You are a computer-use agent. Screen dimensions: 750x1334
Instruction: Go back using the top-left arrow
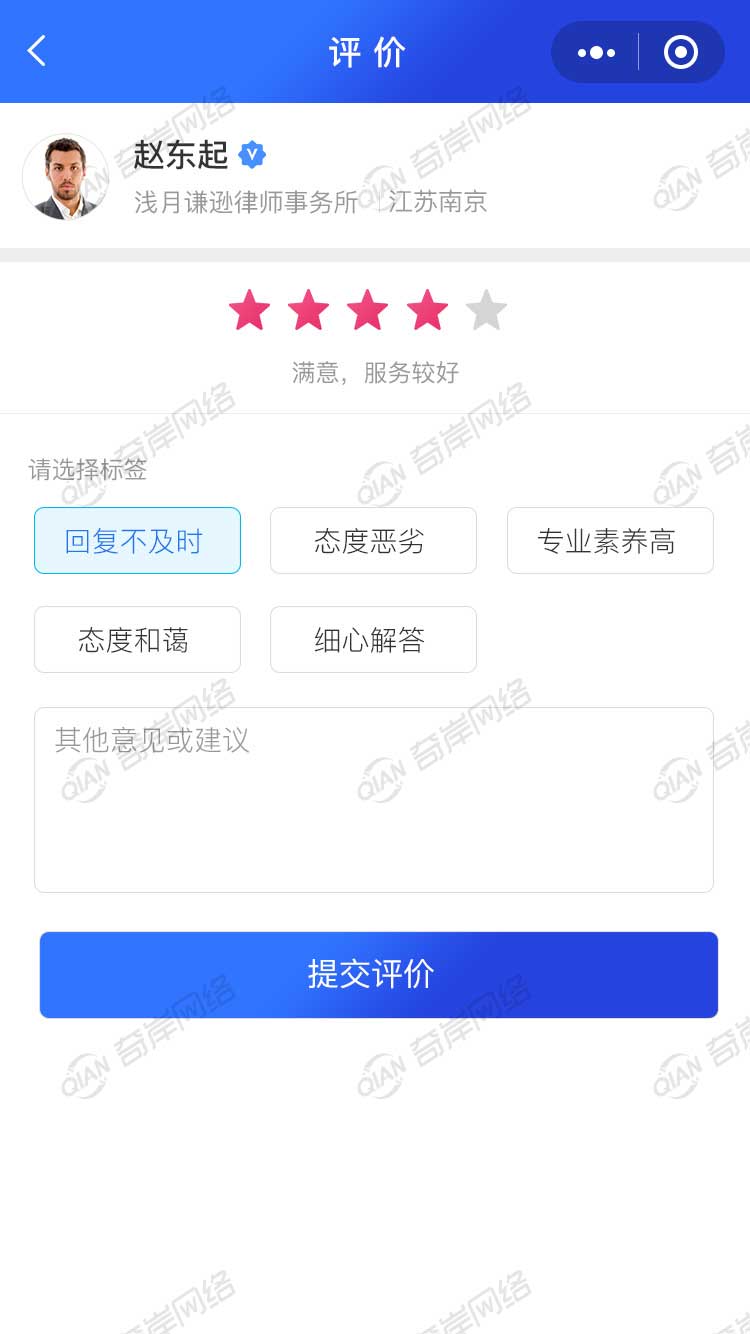pyautogui.click(x=37, y=51)
